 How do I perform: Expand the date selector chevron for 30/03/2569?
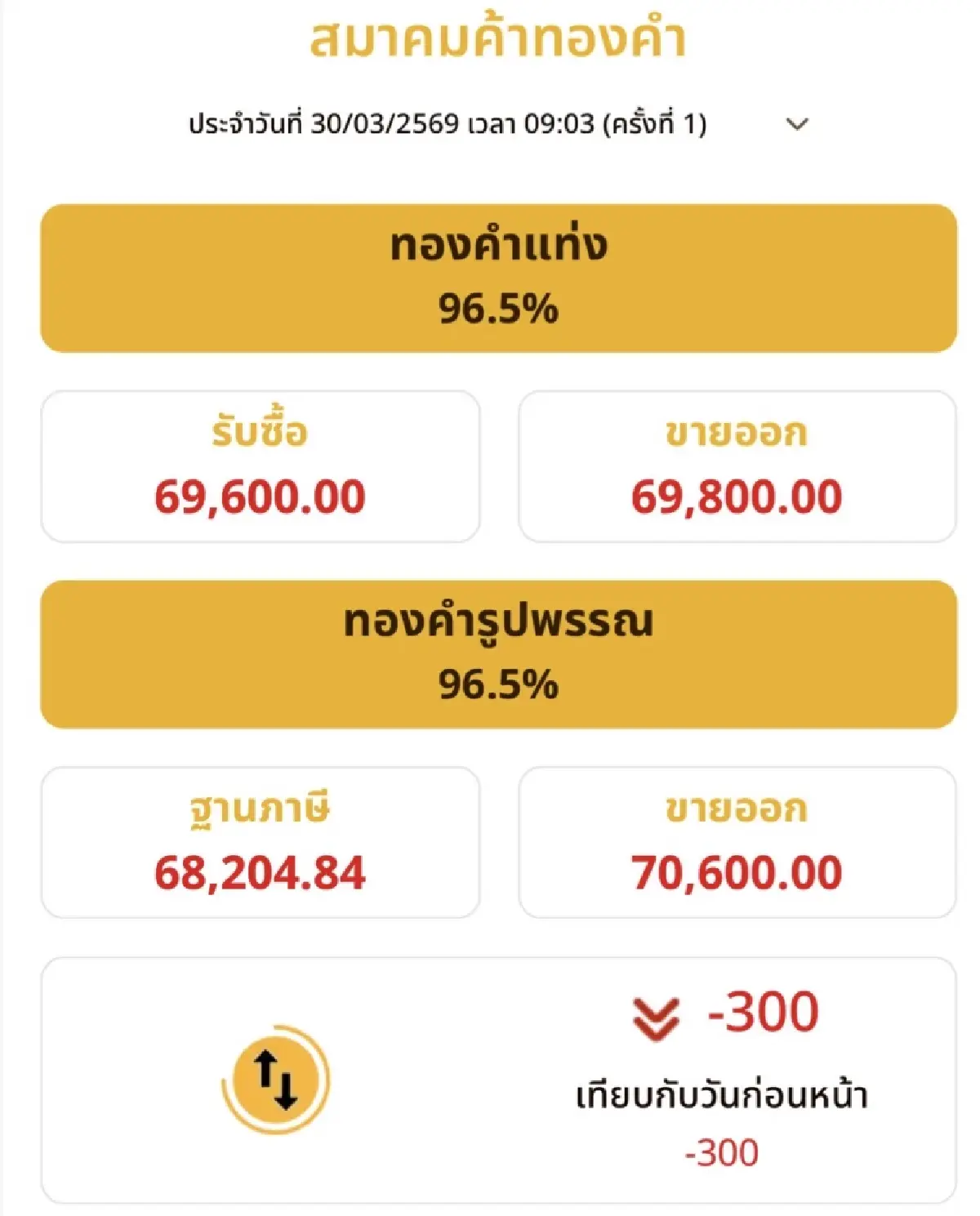(795, 122)
